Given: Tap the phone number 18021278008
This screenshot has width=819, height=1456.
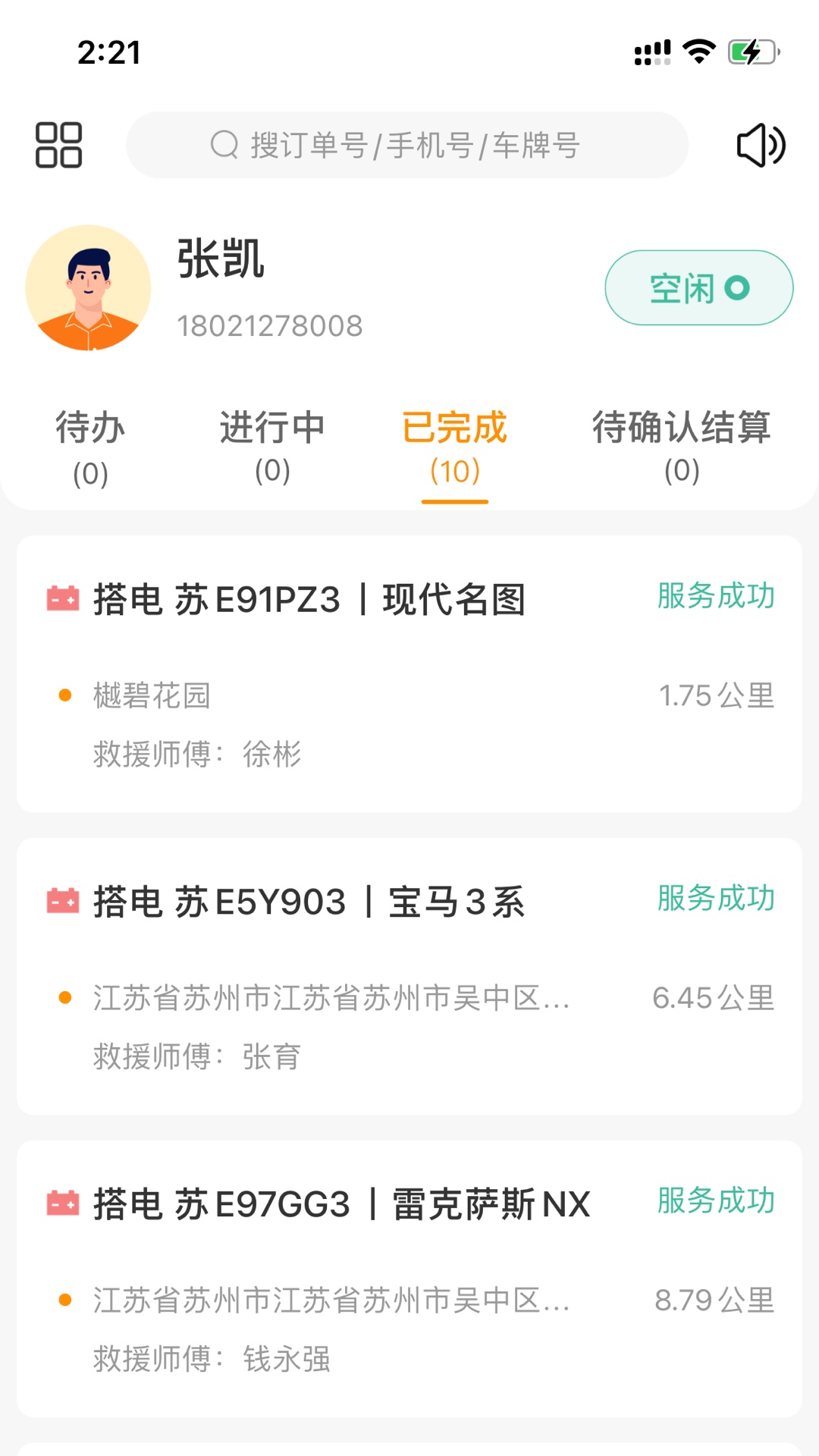Looking at the screenshot, I should tap(271, 325).
